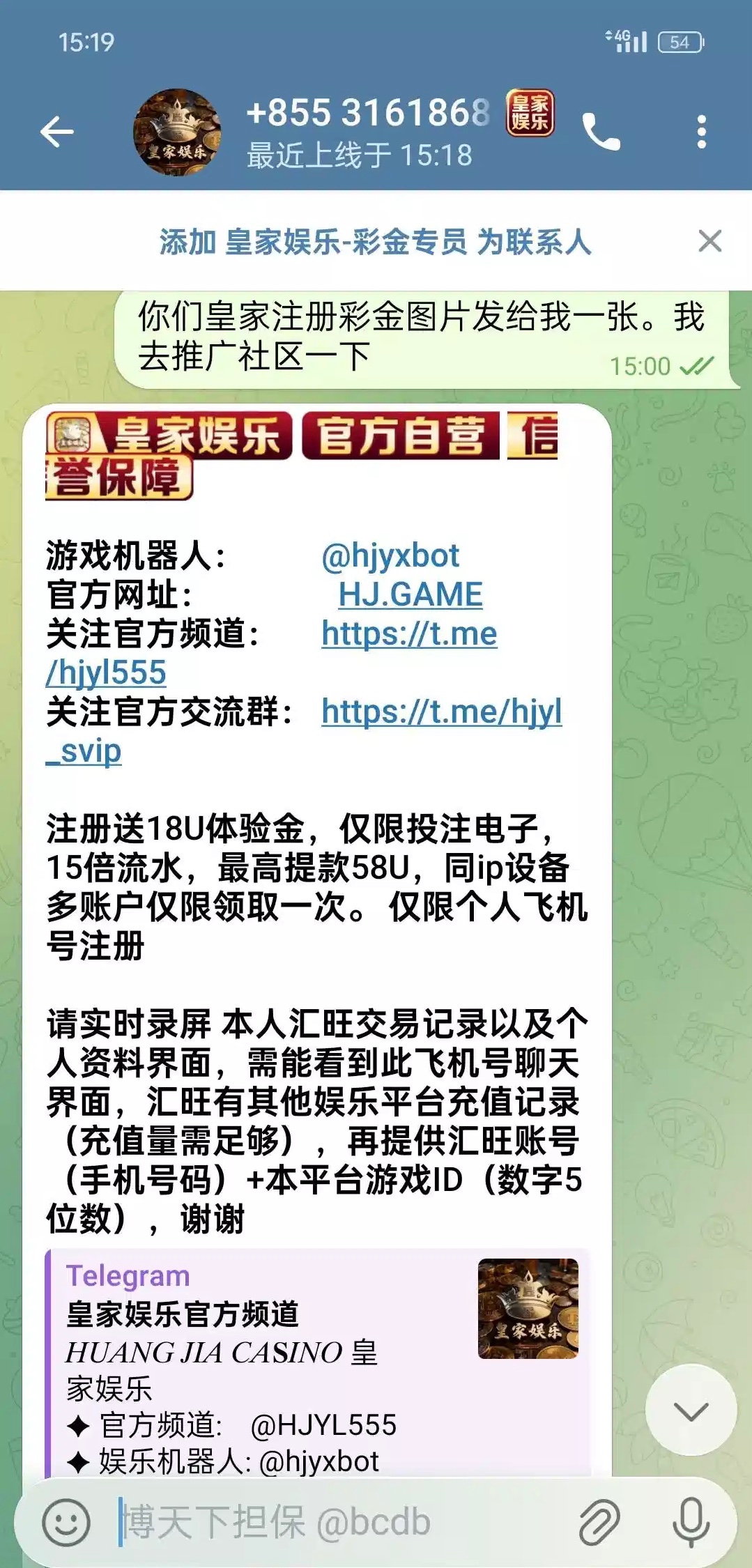Open the @hjyxbot game bot link
Screen dimensions: 752x1568
tap(390, 556)
